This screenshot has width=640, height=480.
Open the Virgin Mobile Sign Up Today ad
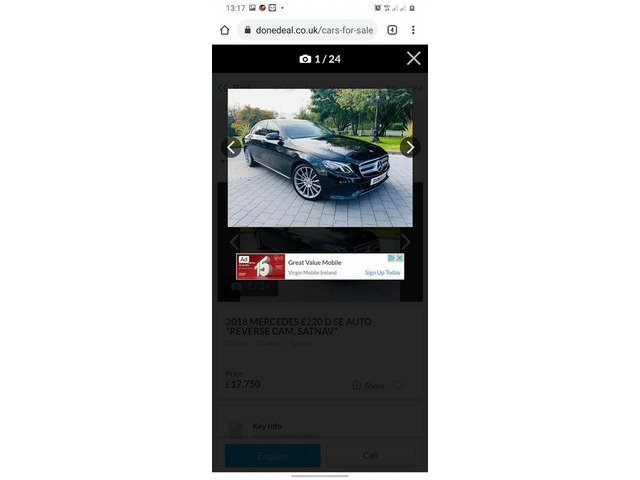(382, 272)
